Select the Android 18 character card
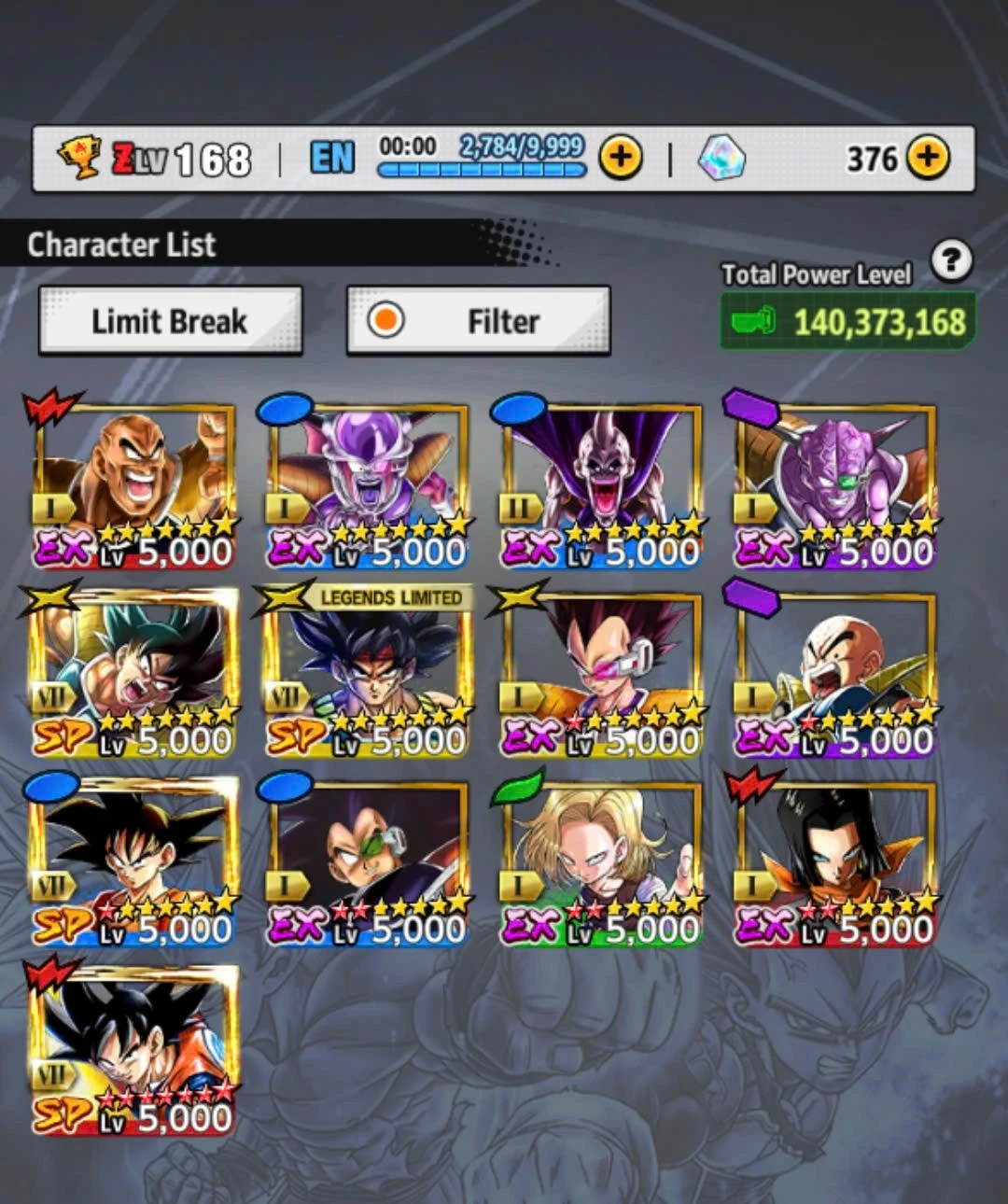 (x=601, y=862)
